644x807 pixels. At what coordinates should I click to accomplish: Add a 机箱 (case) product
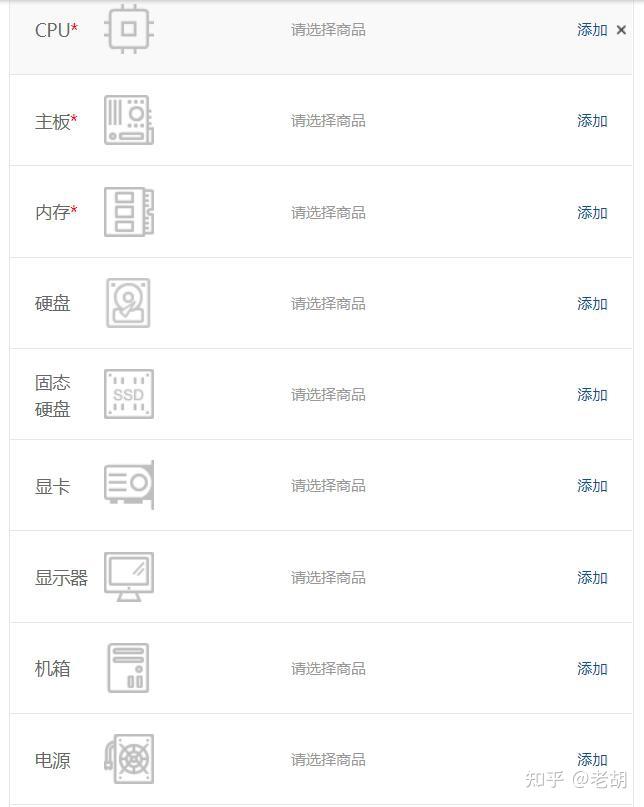592,669
